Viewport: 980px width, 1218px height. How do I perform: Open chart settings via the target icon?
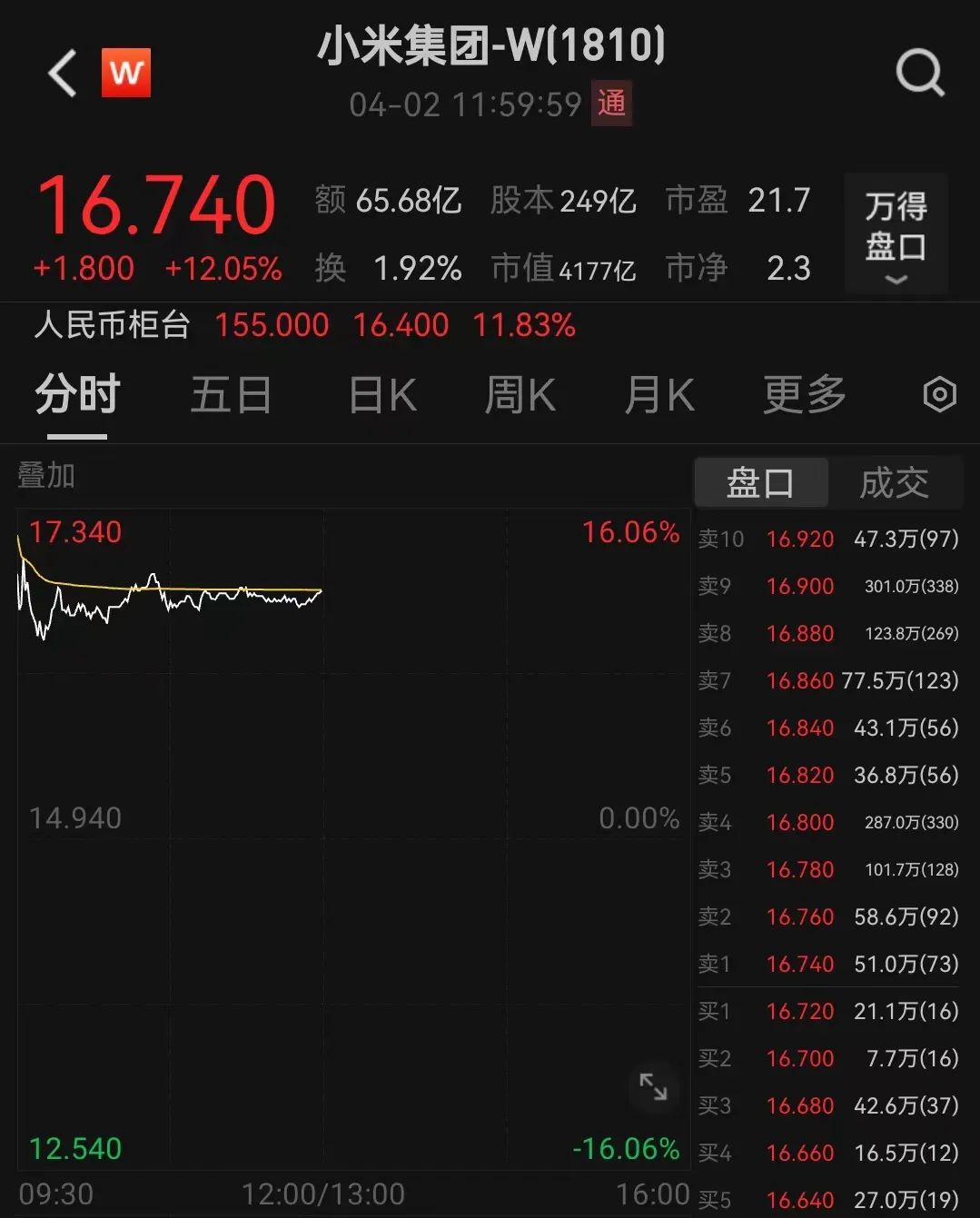pyautogui.click(x=939, y=395)
